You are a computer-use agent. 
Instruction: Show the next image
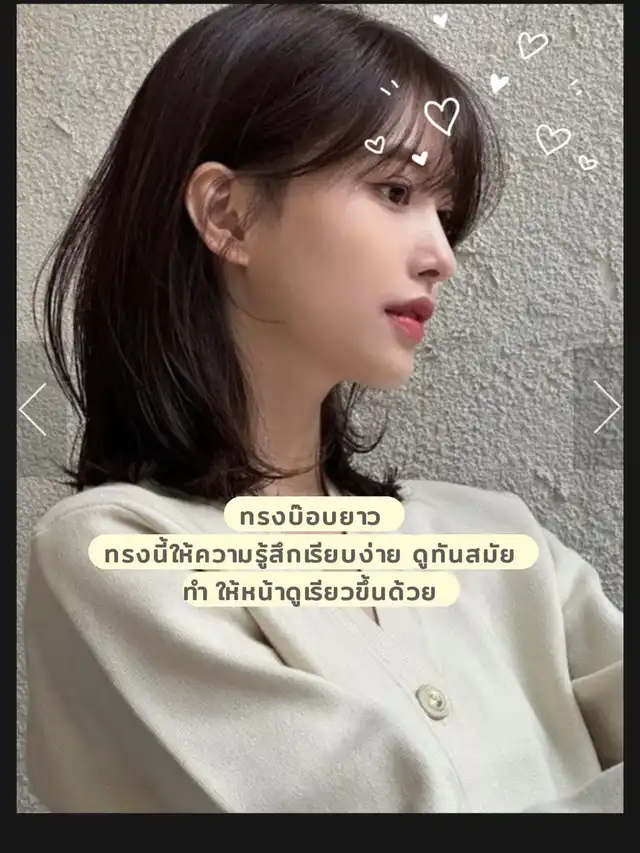[x=606, y=407]
